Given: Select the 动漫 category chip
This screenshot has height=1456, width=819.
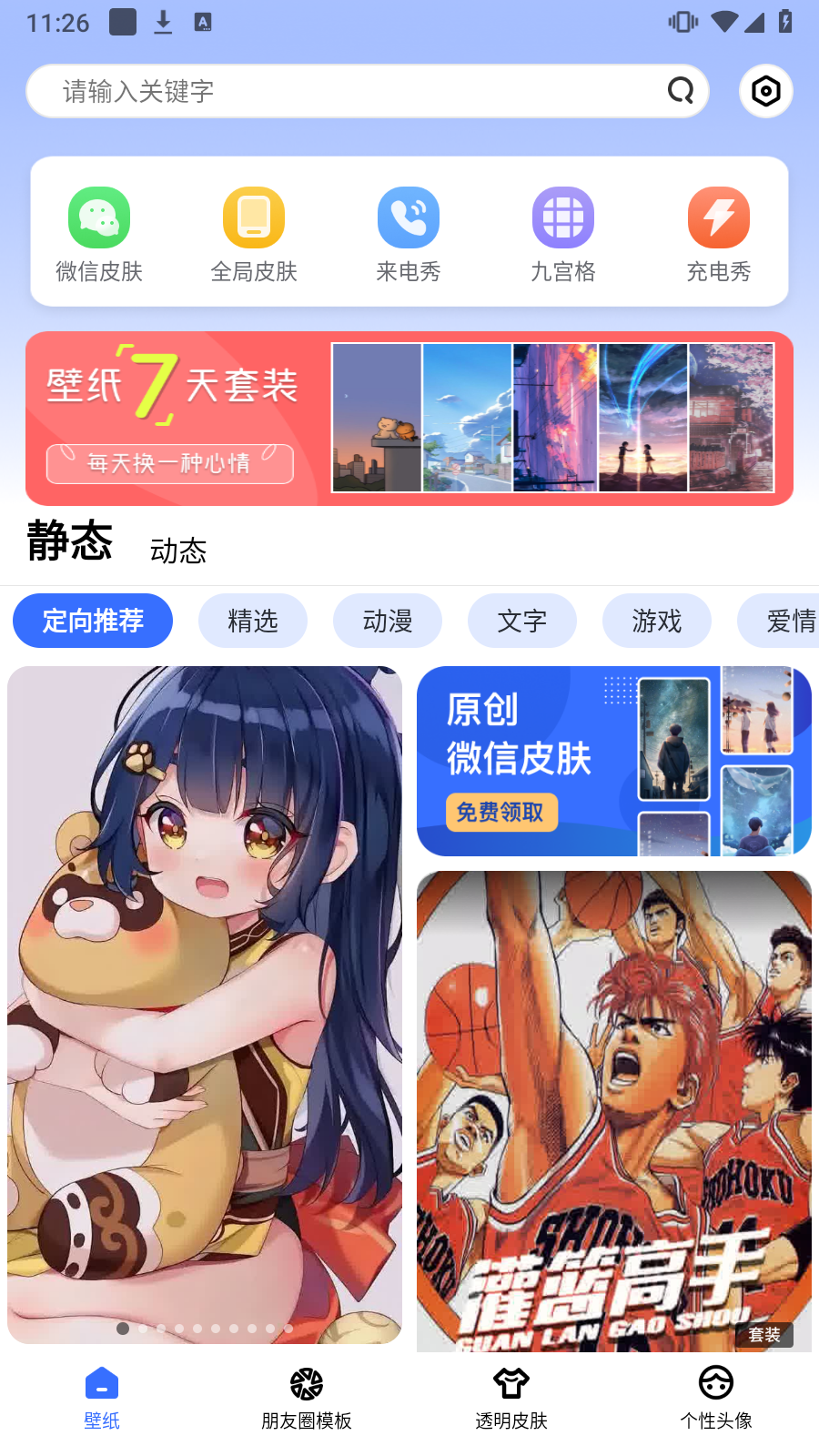Looking at the screenshot, I should [x=388, y=621].
